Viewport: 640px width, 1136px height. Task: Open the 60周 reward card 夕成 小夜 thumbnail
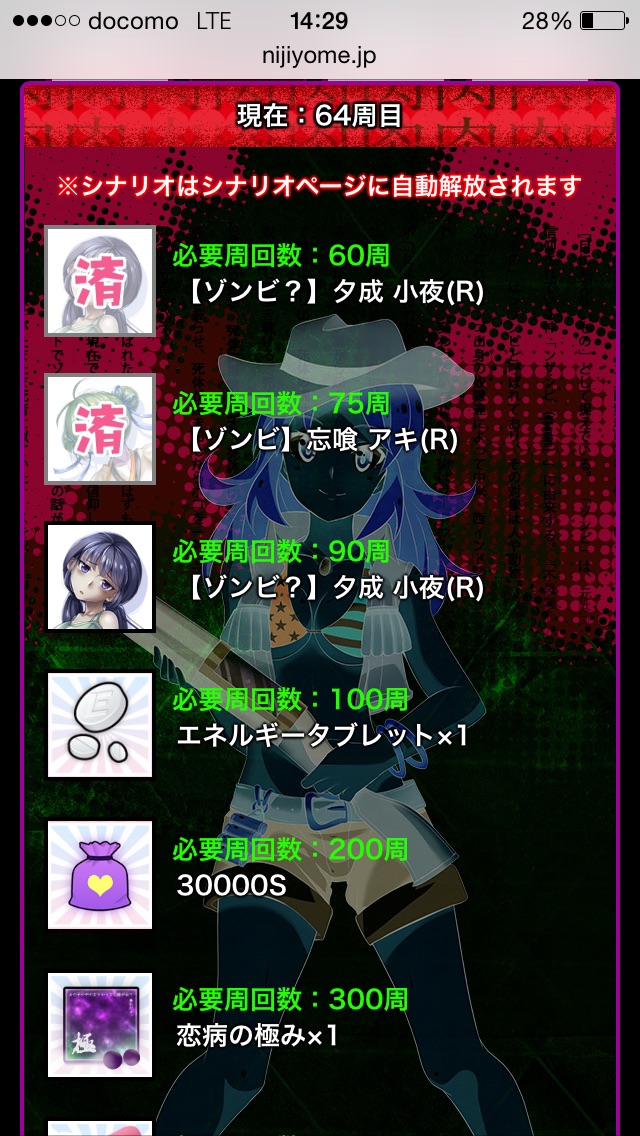[x=100, y=281]
